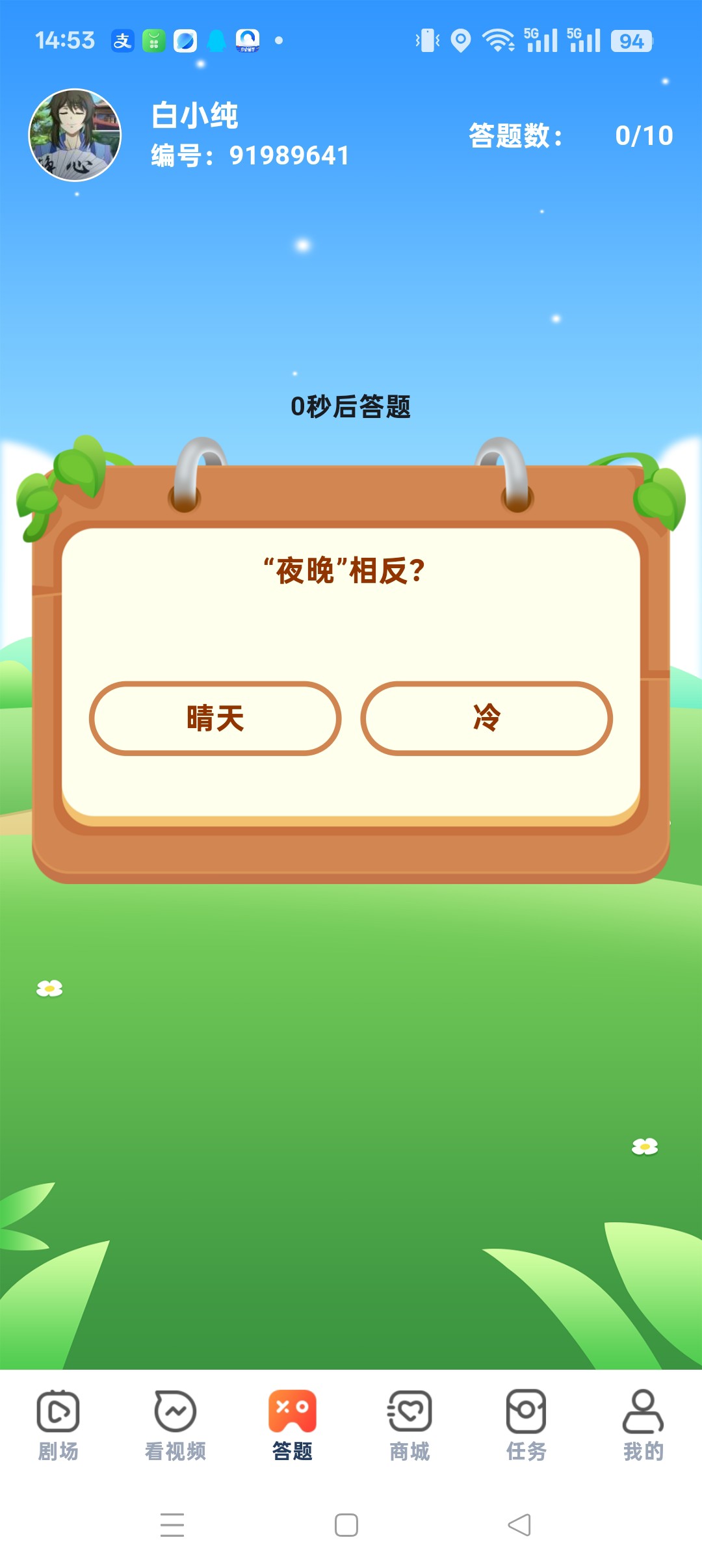702x1568 pixels.
Task: Open the 任务 tab
Action: point(526,1425)
